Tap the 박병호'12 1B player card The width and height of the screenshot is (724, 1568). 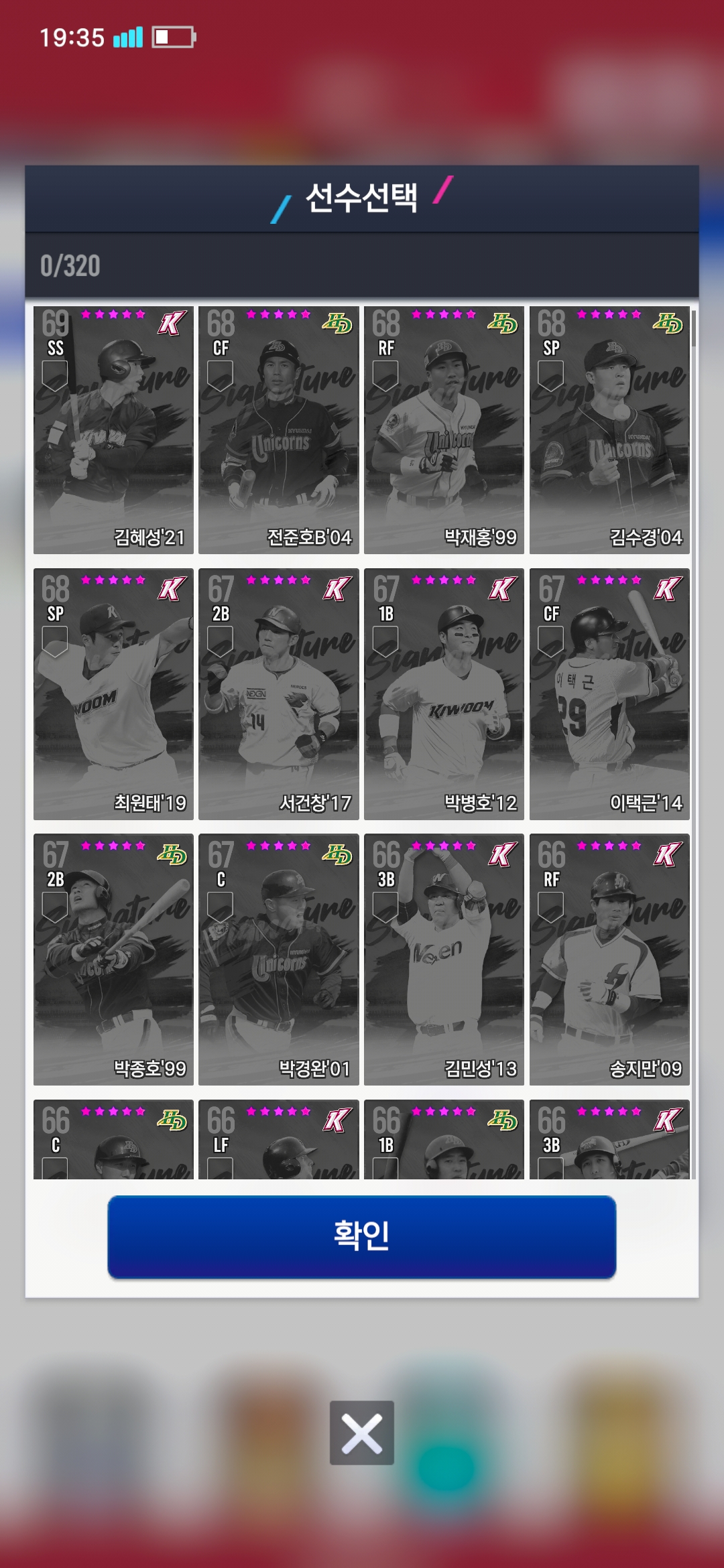click(x=444, y=694)
